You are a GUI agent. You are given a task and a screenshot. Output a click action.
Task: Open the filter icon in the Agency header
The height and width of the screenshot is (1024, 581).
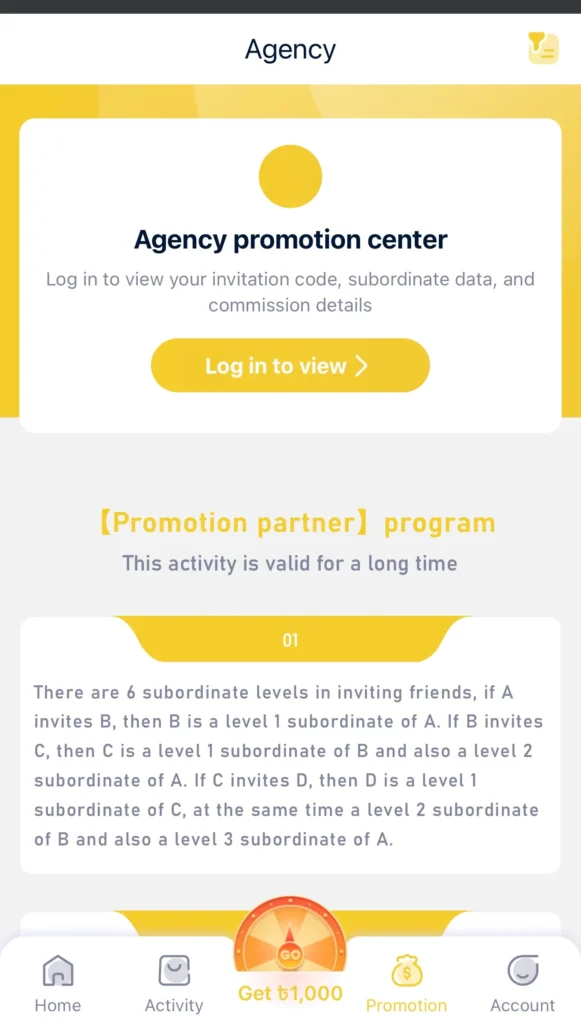(543, 48)
